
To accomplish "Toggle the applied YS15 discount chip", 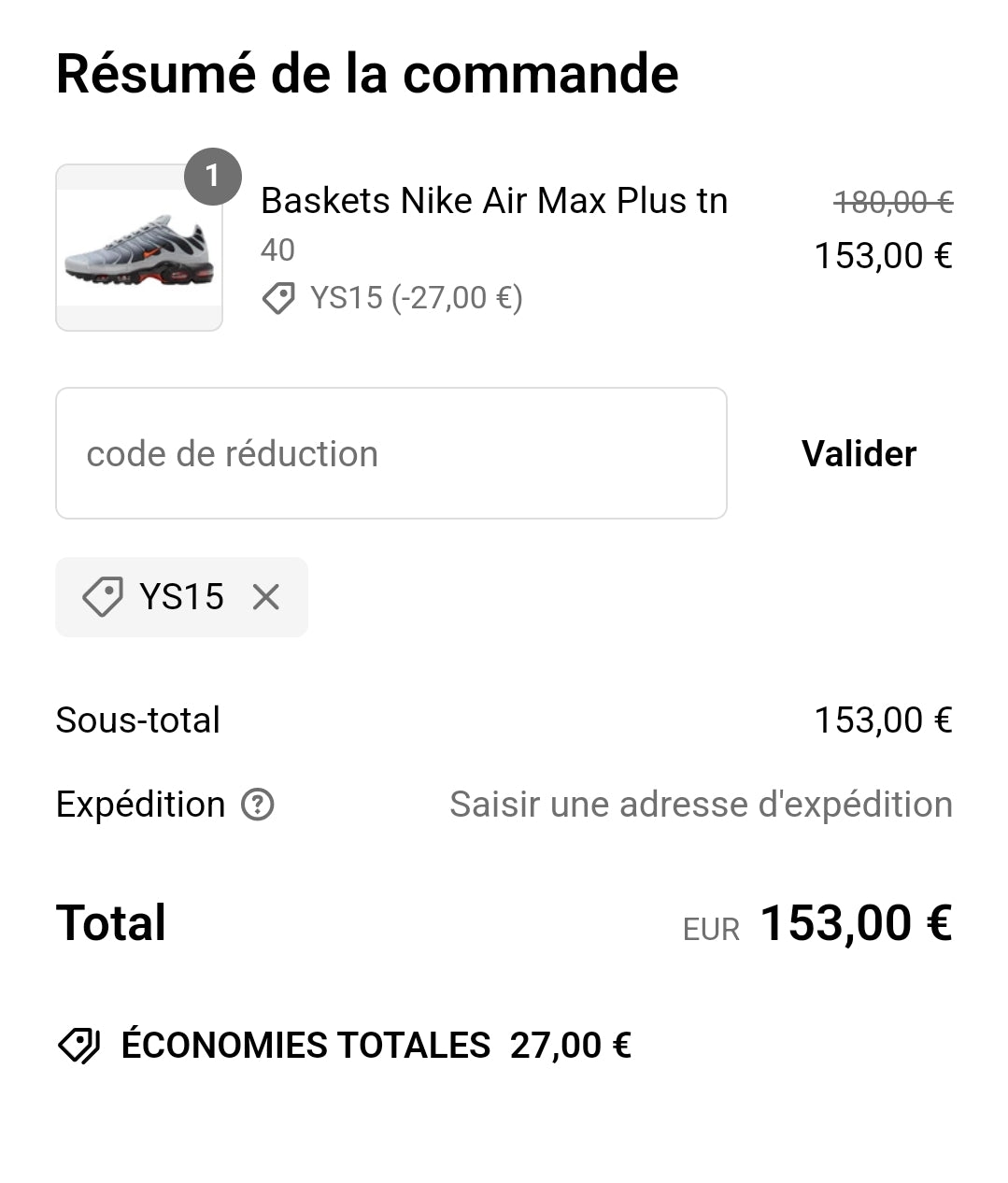I will click(182, 596).
